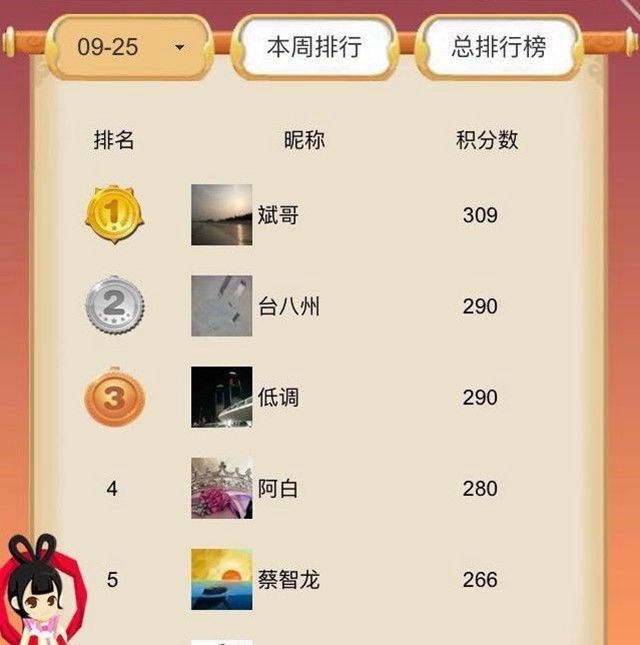Open the 09-25 date dropdown
The image size is (640, 645).
(130, 48)
